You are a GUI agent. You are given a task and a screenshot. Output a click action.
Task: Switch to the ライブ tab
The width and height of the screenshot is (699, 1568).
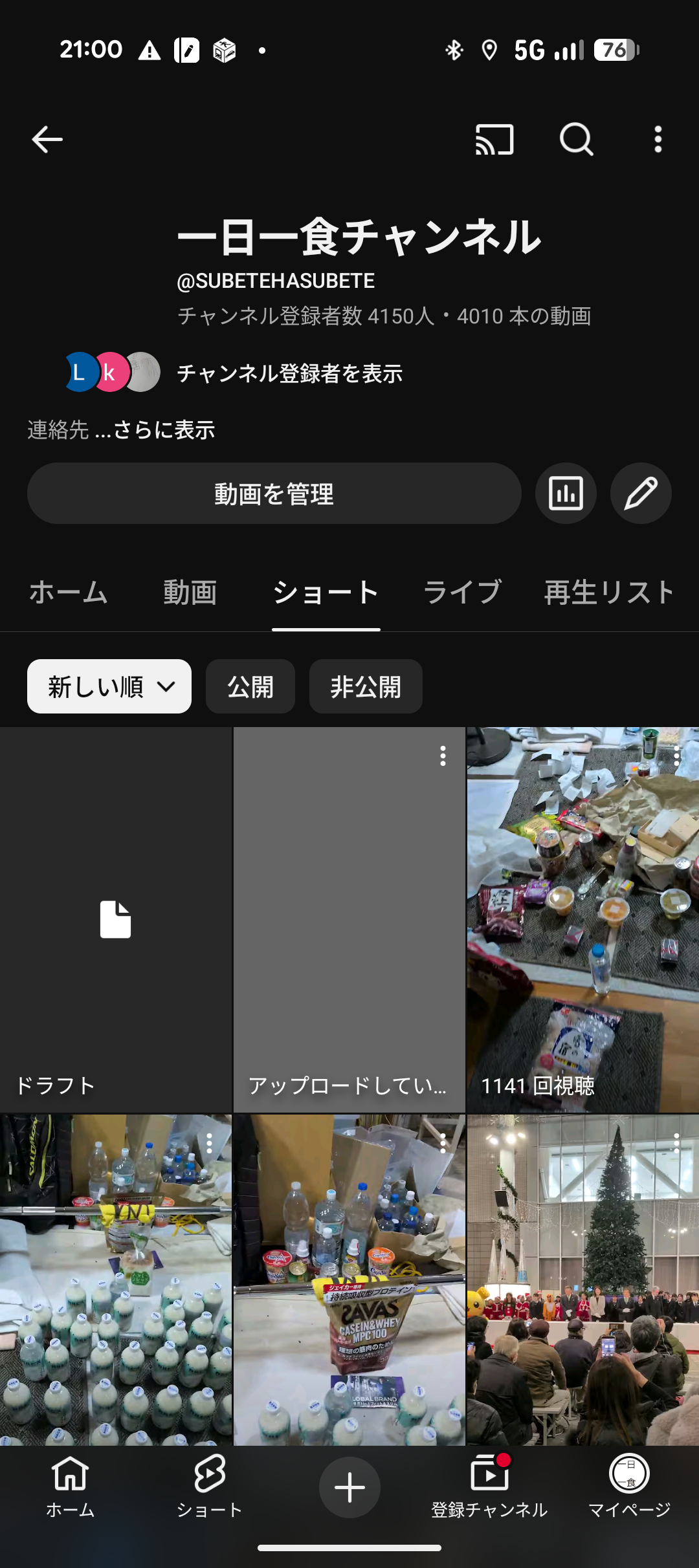click(462, 593)
